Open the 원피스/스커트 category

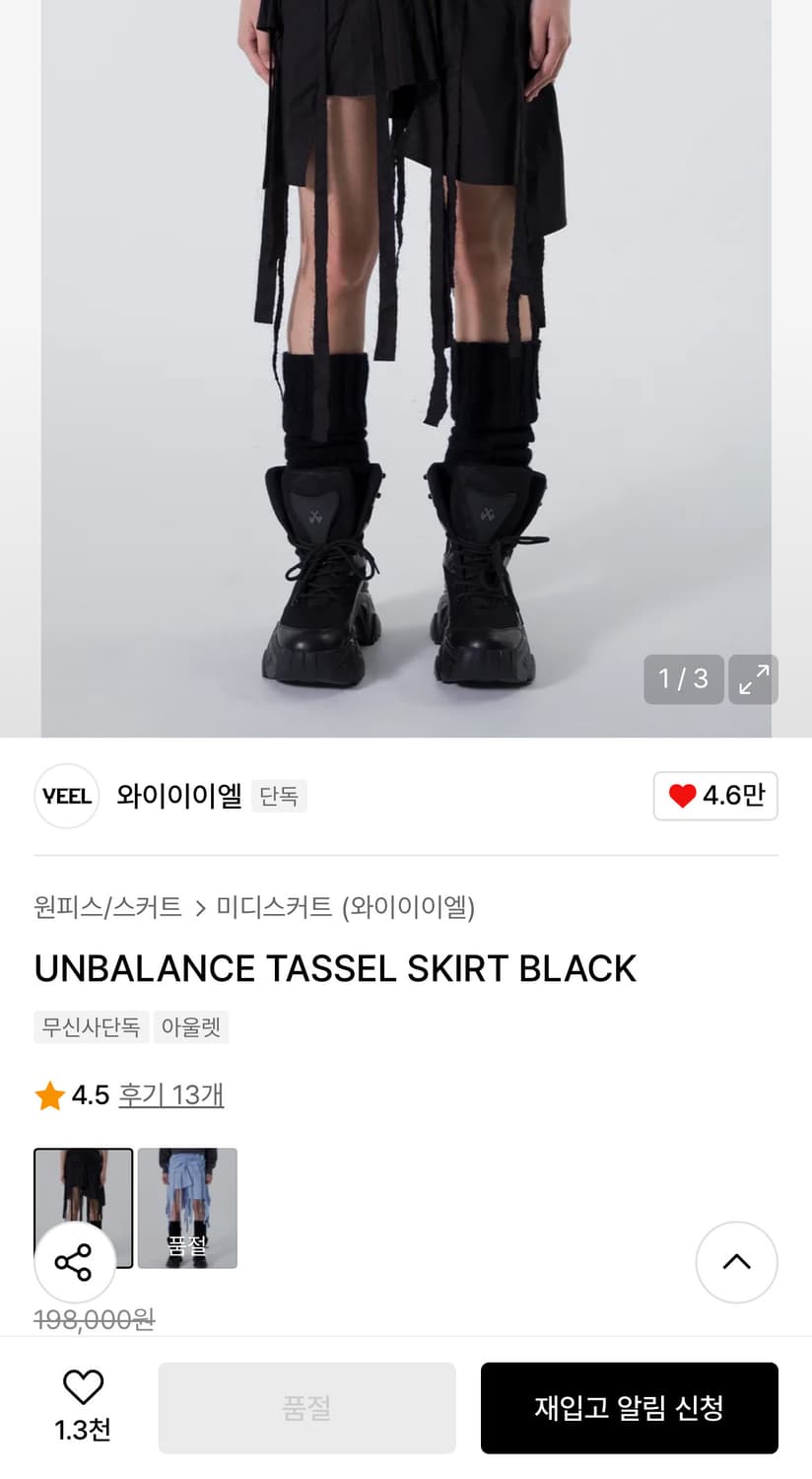pos(108,908)
